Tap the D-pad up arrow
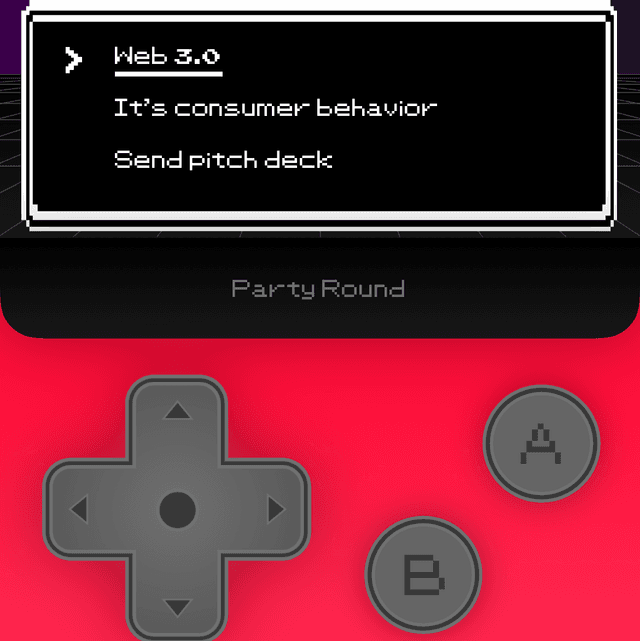 [177, 411]
